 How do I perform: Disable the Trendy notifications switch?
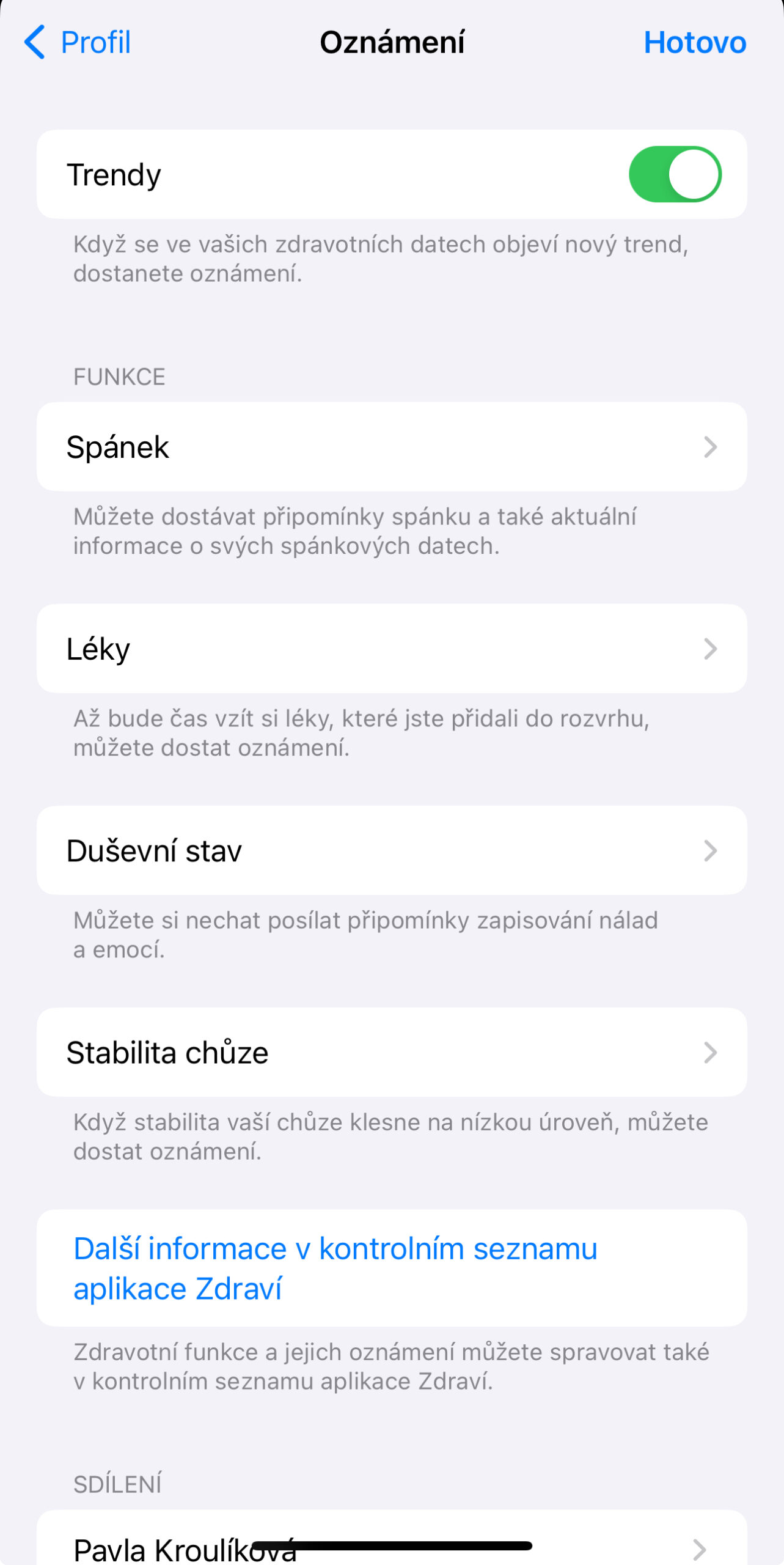pos(675,174)
